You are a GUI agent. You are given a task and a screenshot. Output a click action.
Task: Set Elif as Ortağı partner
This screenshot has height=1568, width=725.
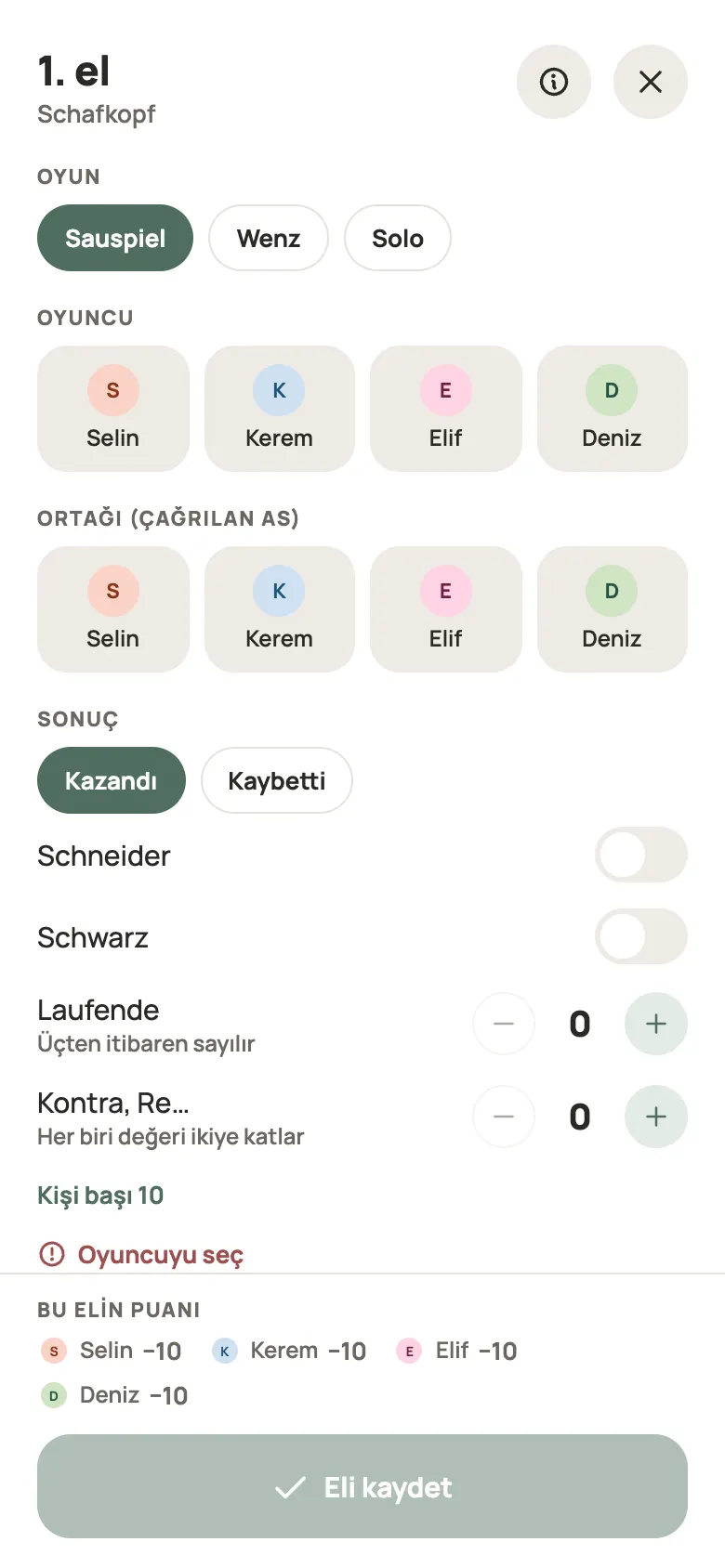pyautogui.click(x=446, y=609)
